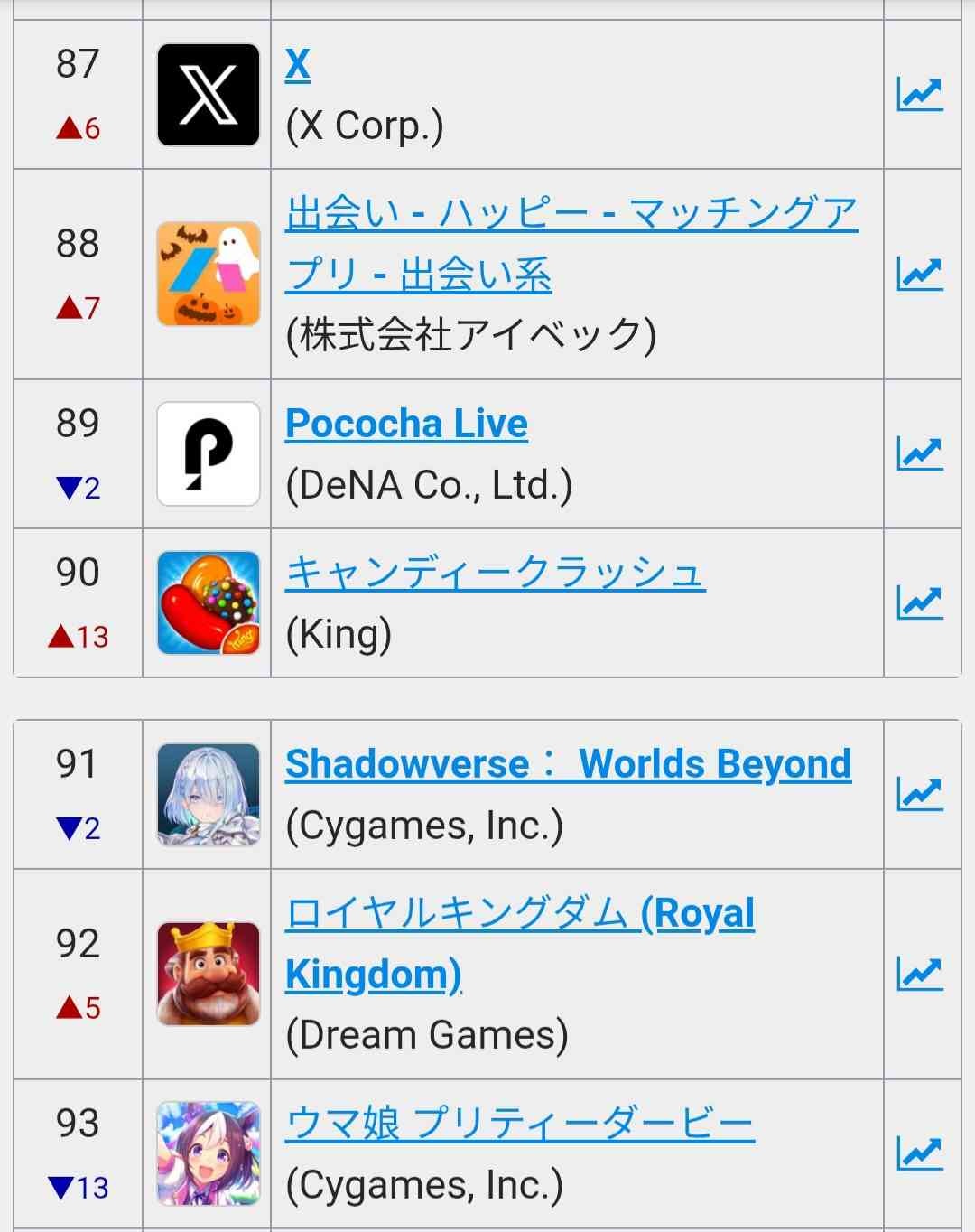View ranking trend chart for X

[x=920, y=94]
